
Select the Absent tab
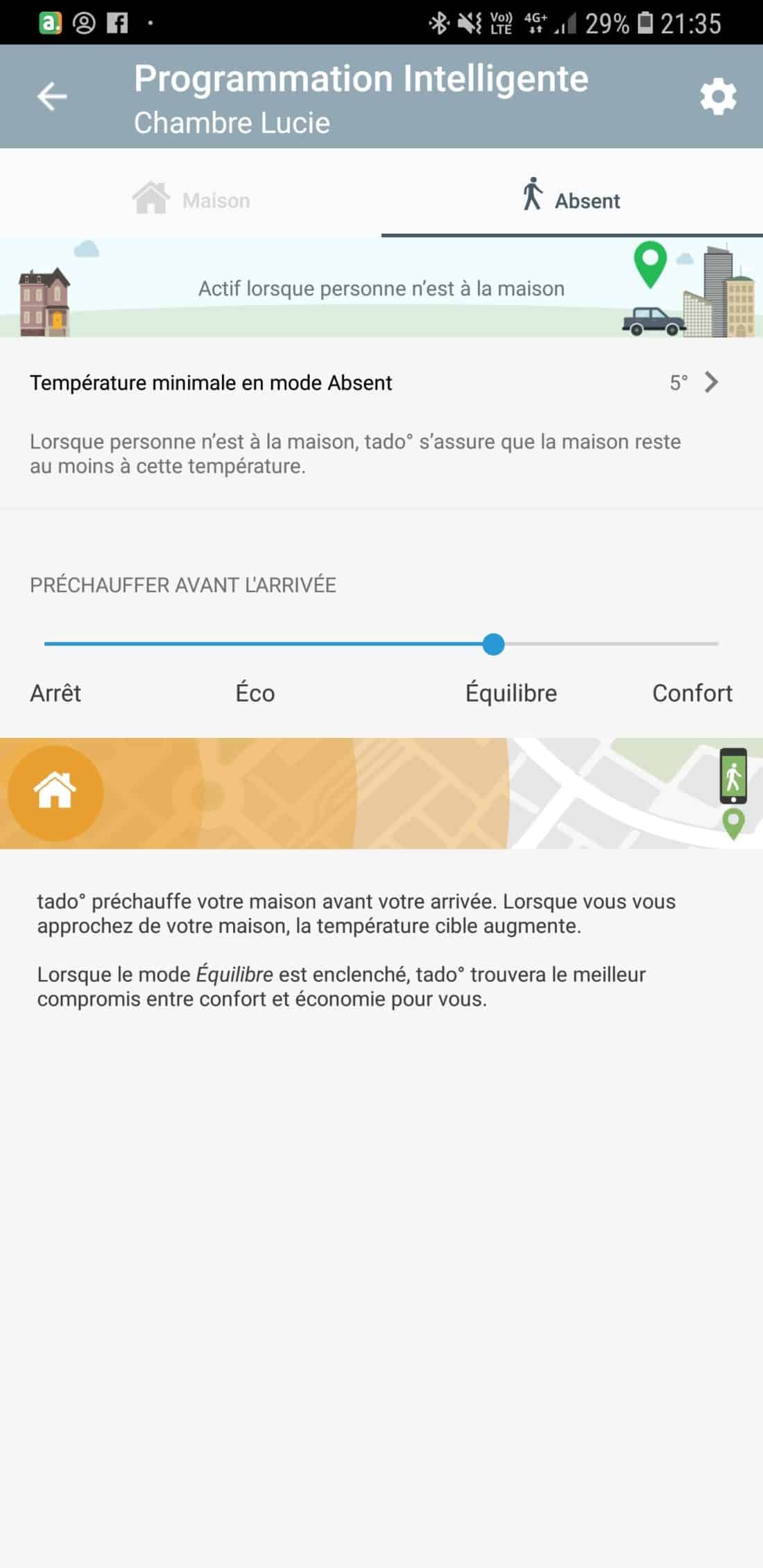572,200
